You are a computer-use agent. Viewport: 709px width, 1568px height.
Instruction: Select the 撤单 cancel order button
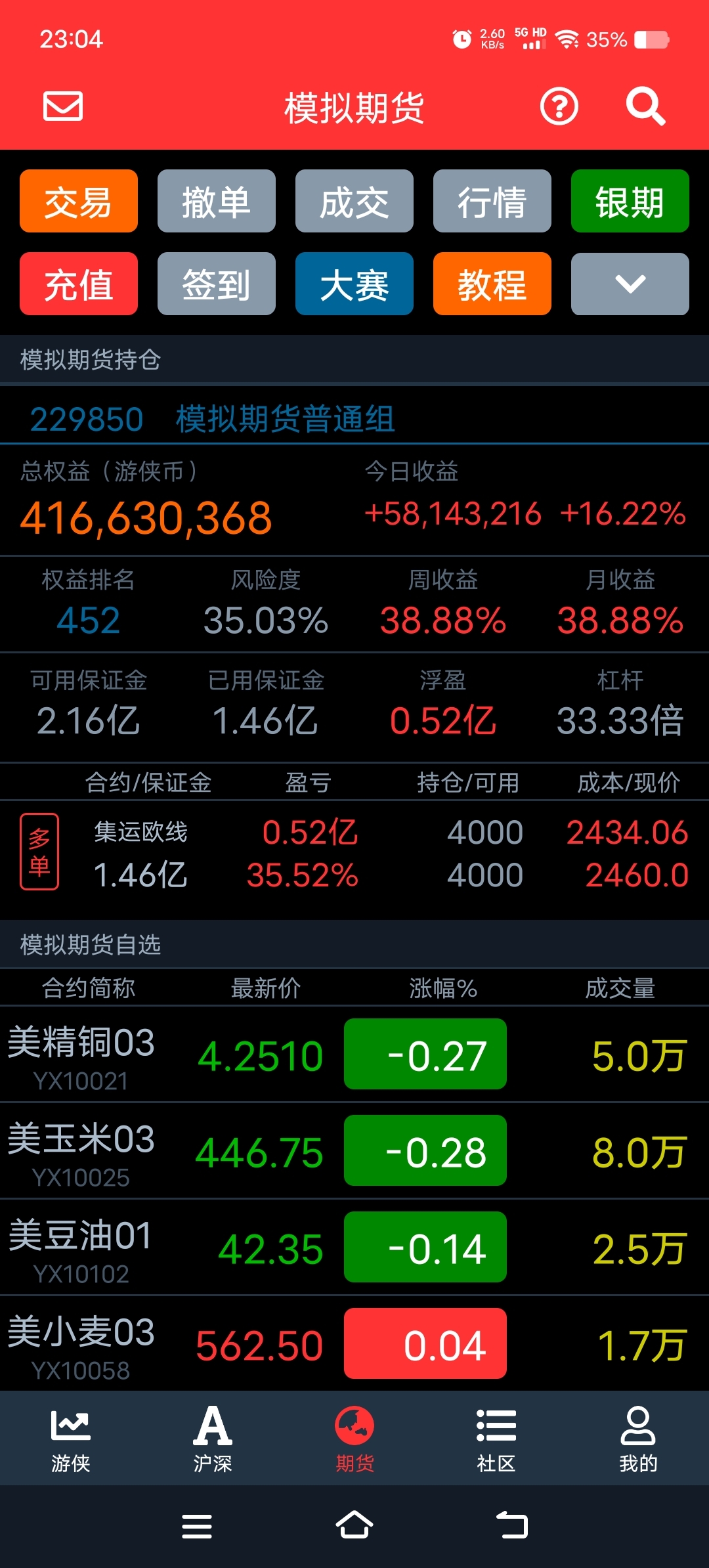pyautogui.click(x=217, y=201)
